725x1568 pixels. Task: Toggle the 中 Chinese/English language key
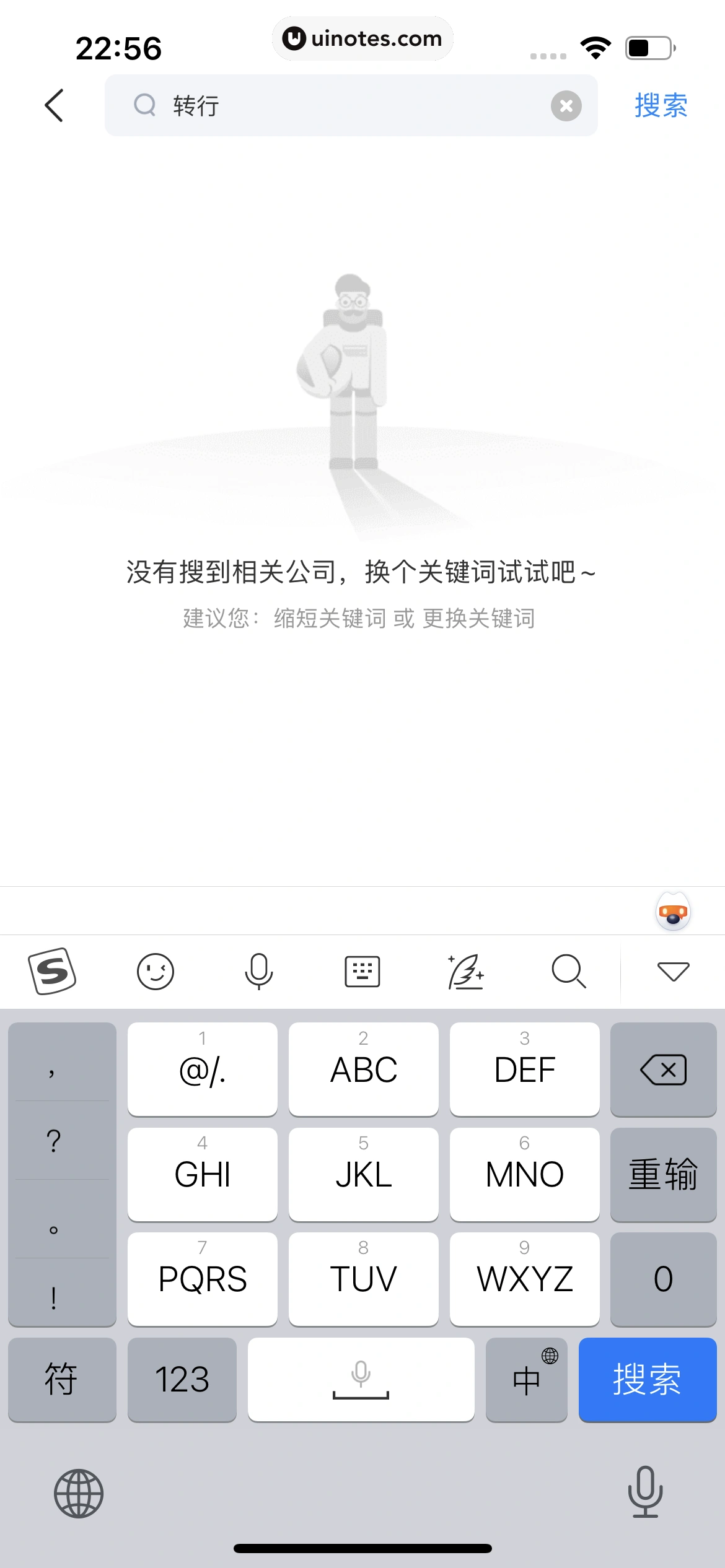coord(527,1379)
